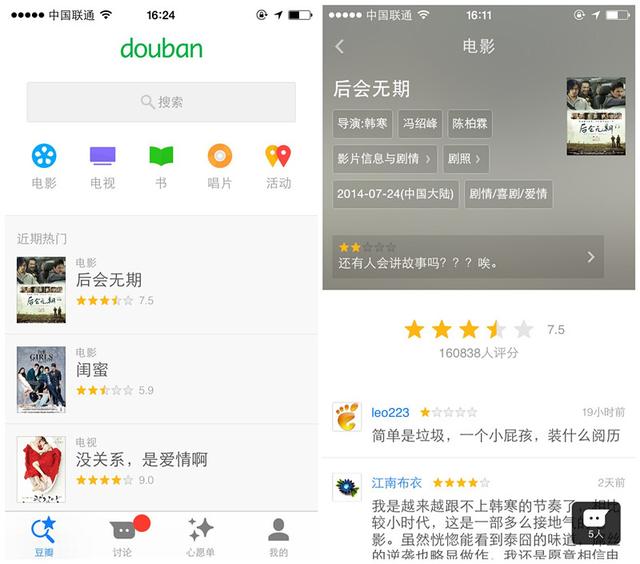Switch to the 心愿单 tab
The height and width of the screenshot is (564, 640).
click(x=200, y=537)
